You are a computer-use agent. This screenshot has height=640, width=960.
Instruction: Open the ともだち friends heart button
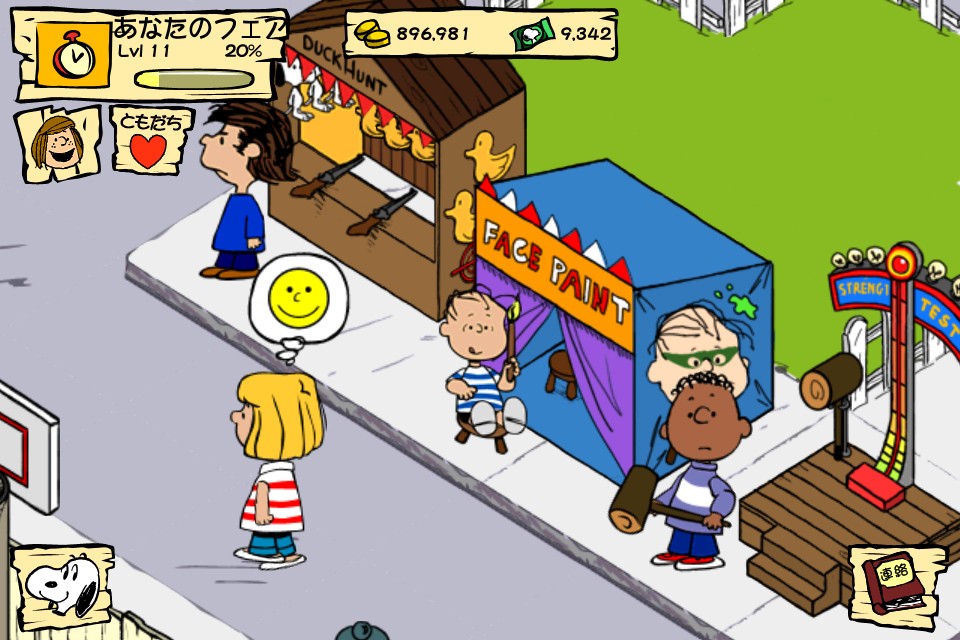[x=151, y=140]
